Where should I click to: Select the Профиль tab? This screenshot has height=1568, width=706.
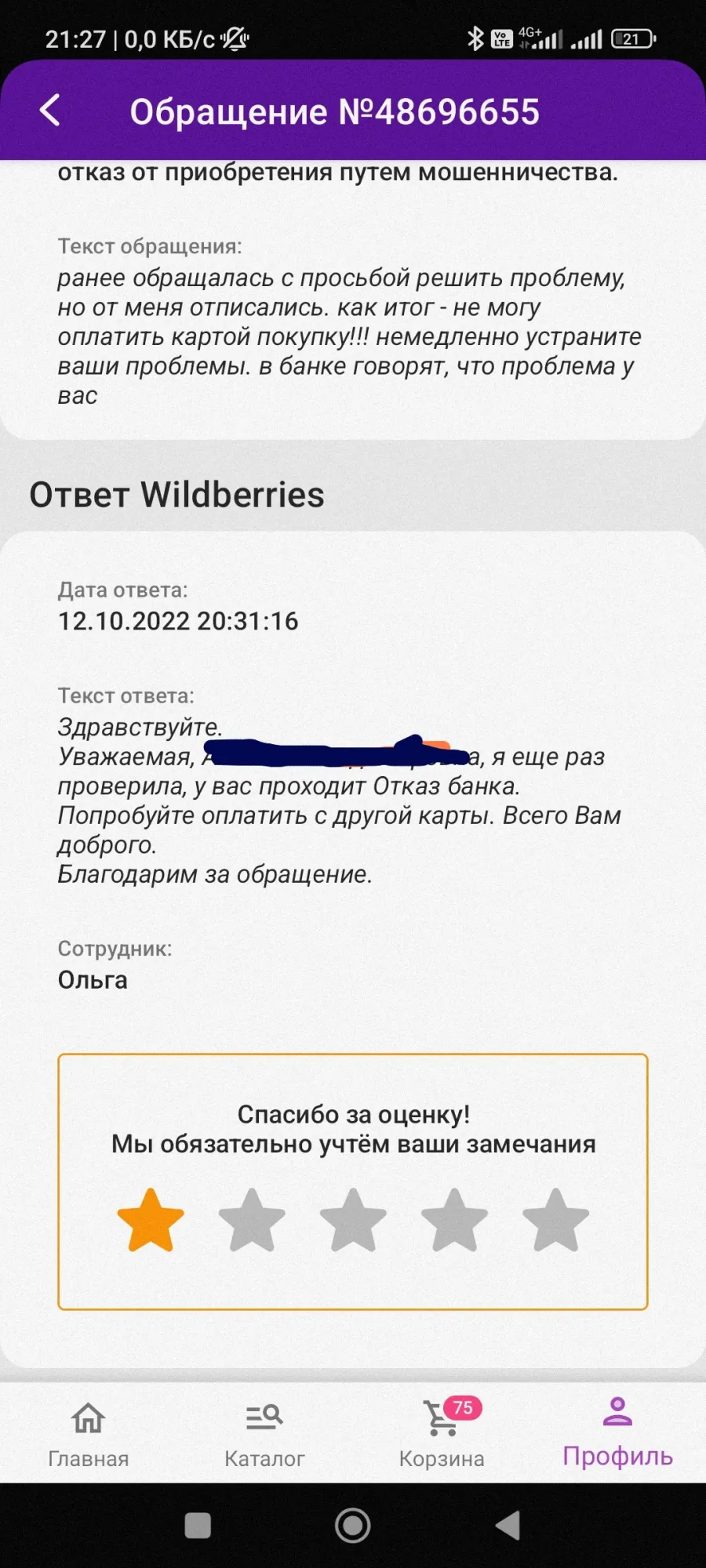point(618,1432)
